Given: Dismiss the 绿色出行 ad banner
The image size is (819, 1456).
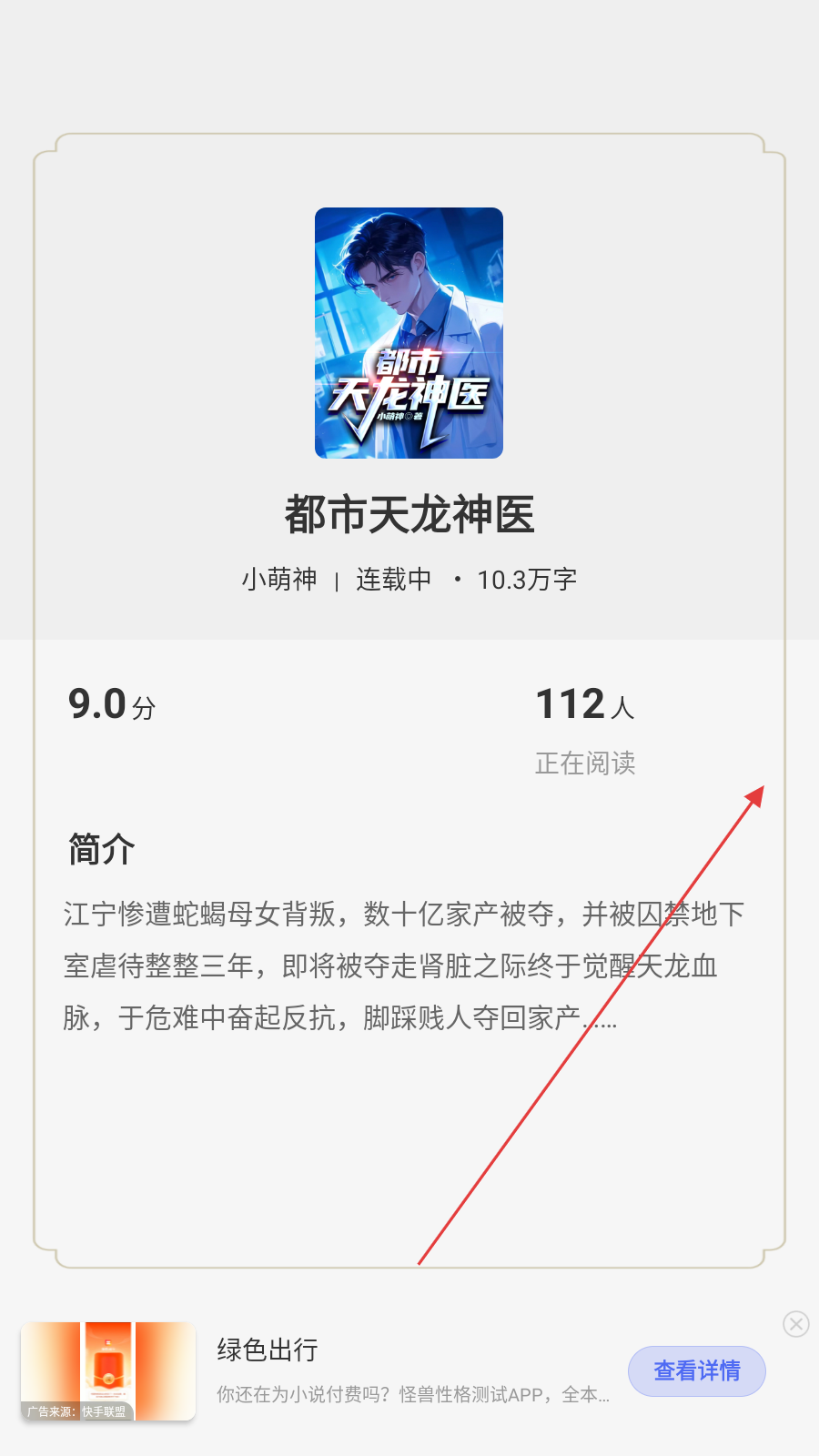Looking at the screenshot, I should tap(796, 1324).
